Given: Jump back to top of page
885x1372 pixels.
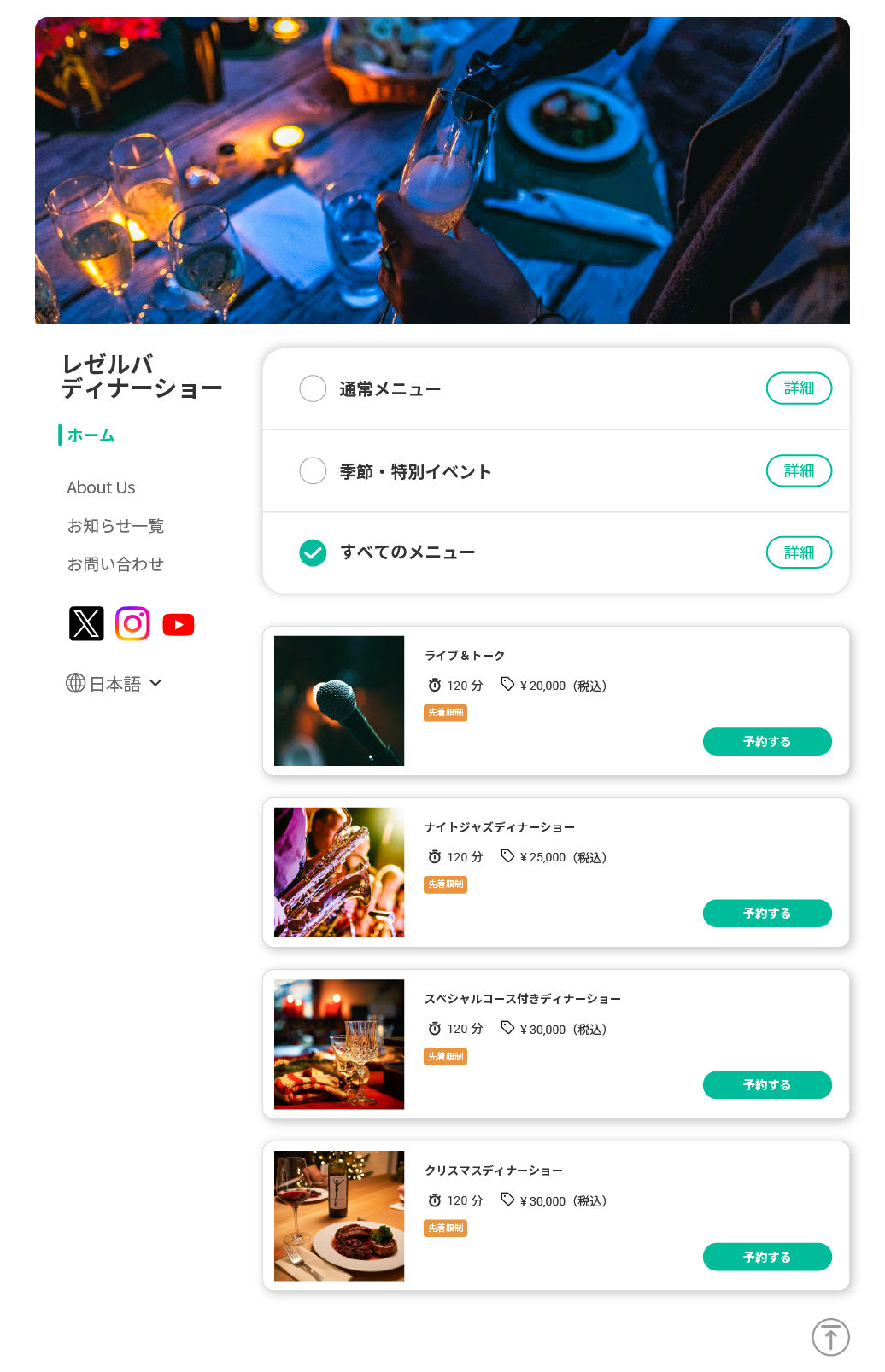Looking at the screenshot, I should click(830, 1337).
